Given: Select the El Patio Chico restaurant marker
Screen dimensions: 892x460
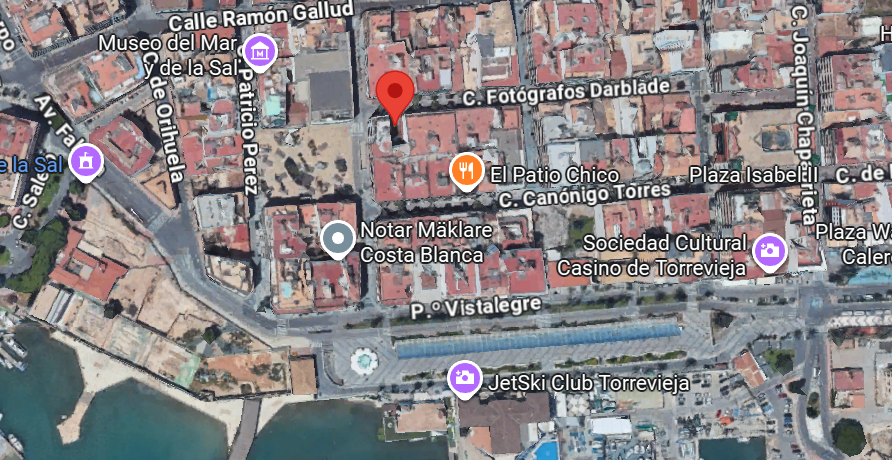Looking at the screenshot, I should pos(467,172).
